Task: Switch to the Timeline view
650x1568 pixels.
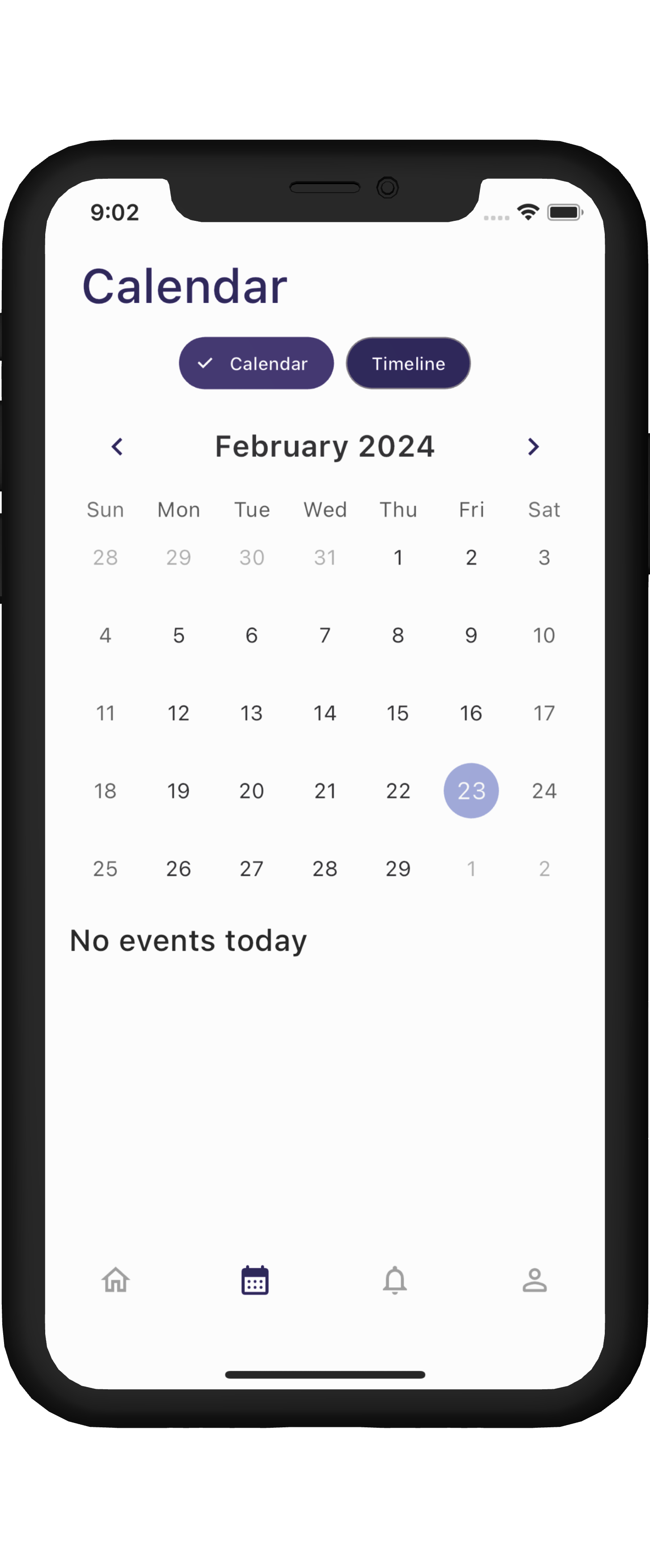Action: 408,363
